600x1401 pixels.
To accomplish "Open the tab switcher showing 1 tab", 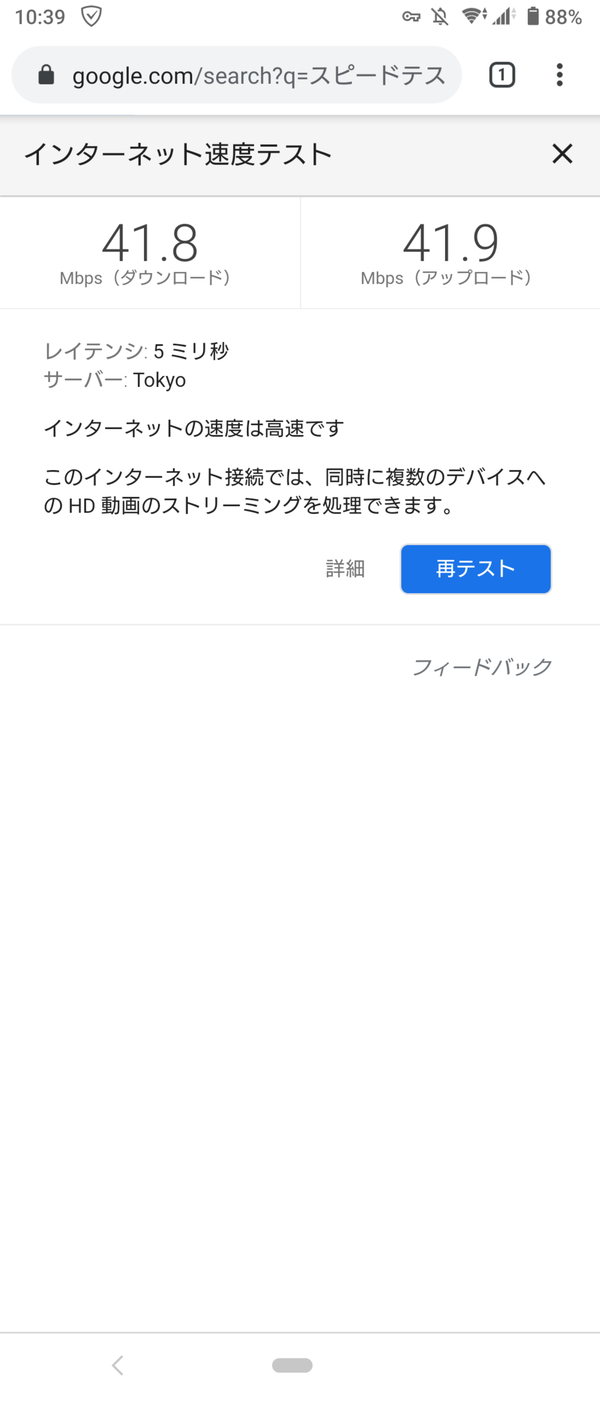I will click(x=502, y=75).
